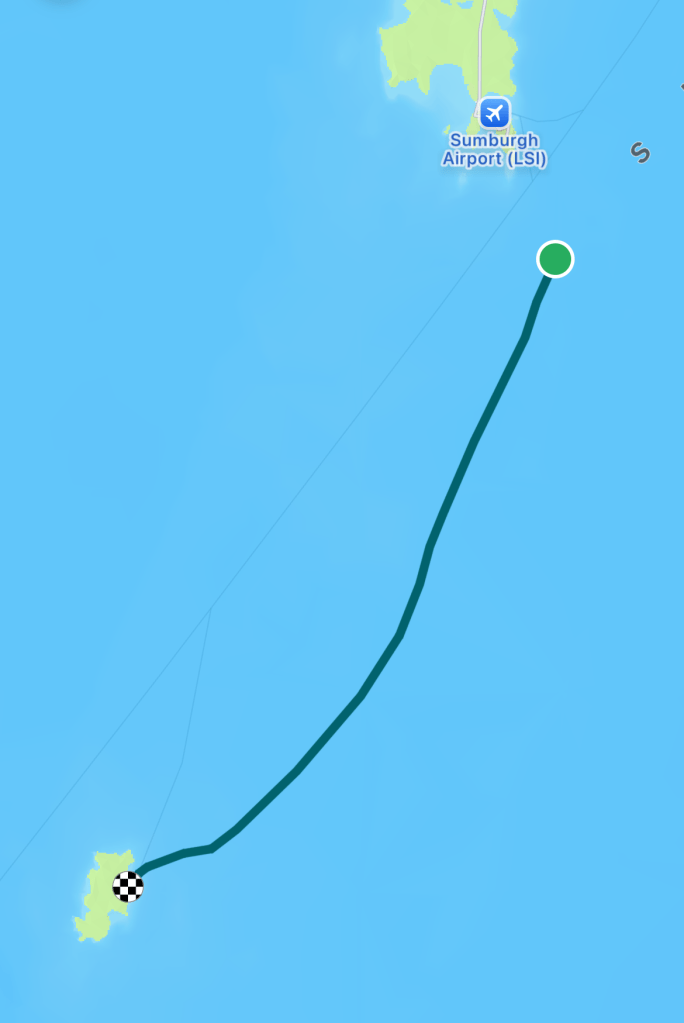Tap the green route start marker
The height and width of the screenshot is (1023, 684).
[555, 259]
